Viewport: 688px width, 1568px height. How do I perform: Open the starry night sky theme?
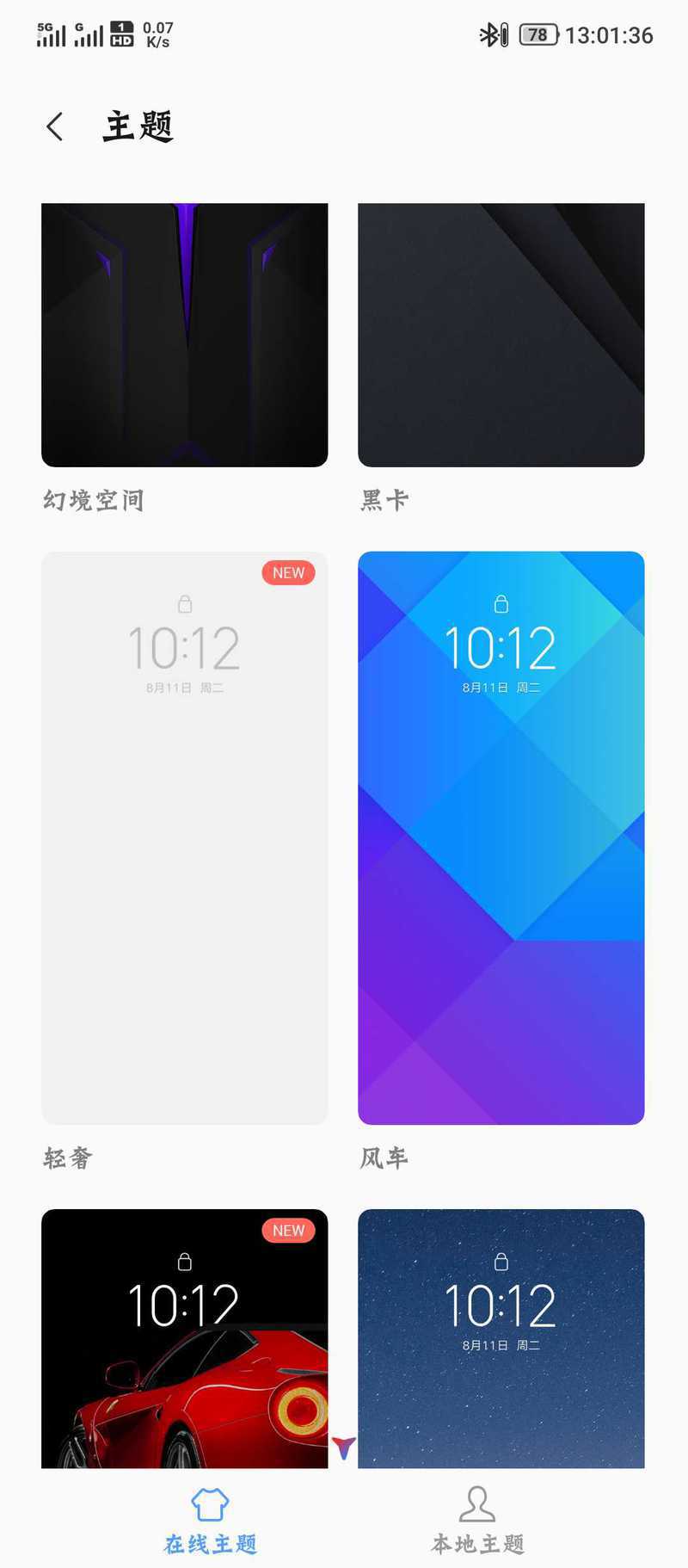click(x=501, y=1338)
